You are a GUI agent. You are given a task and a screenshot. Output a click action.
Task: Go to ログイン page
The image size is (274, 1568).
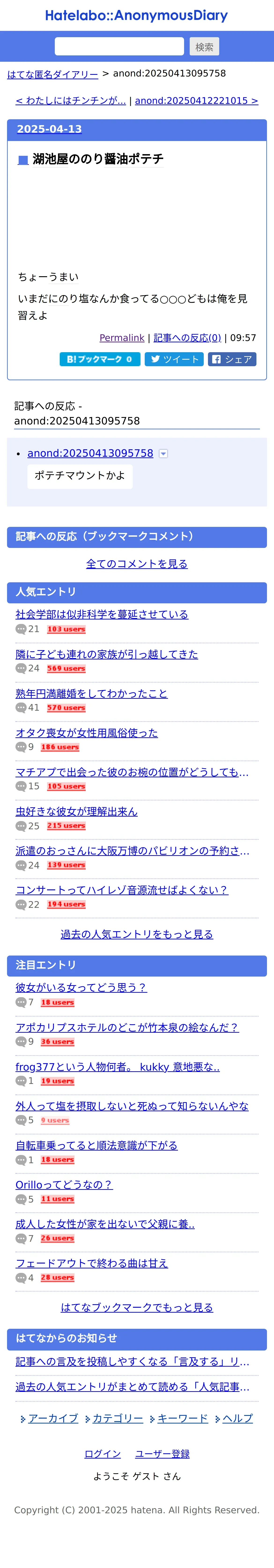(102, 1454)
